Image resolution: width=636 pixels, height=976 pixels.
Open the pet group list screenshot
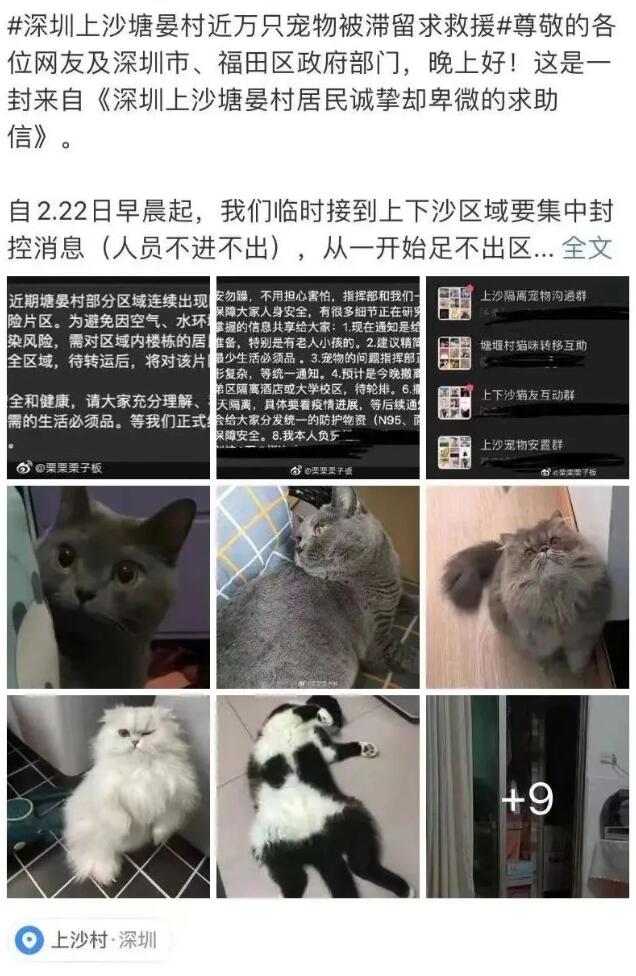pos(527,378)
